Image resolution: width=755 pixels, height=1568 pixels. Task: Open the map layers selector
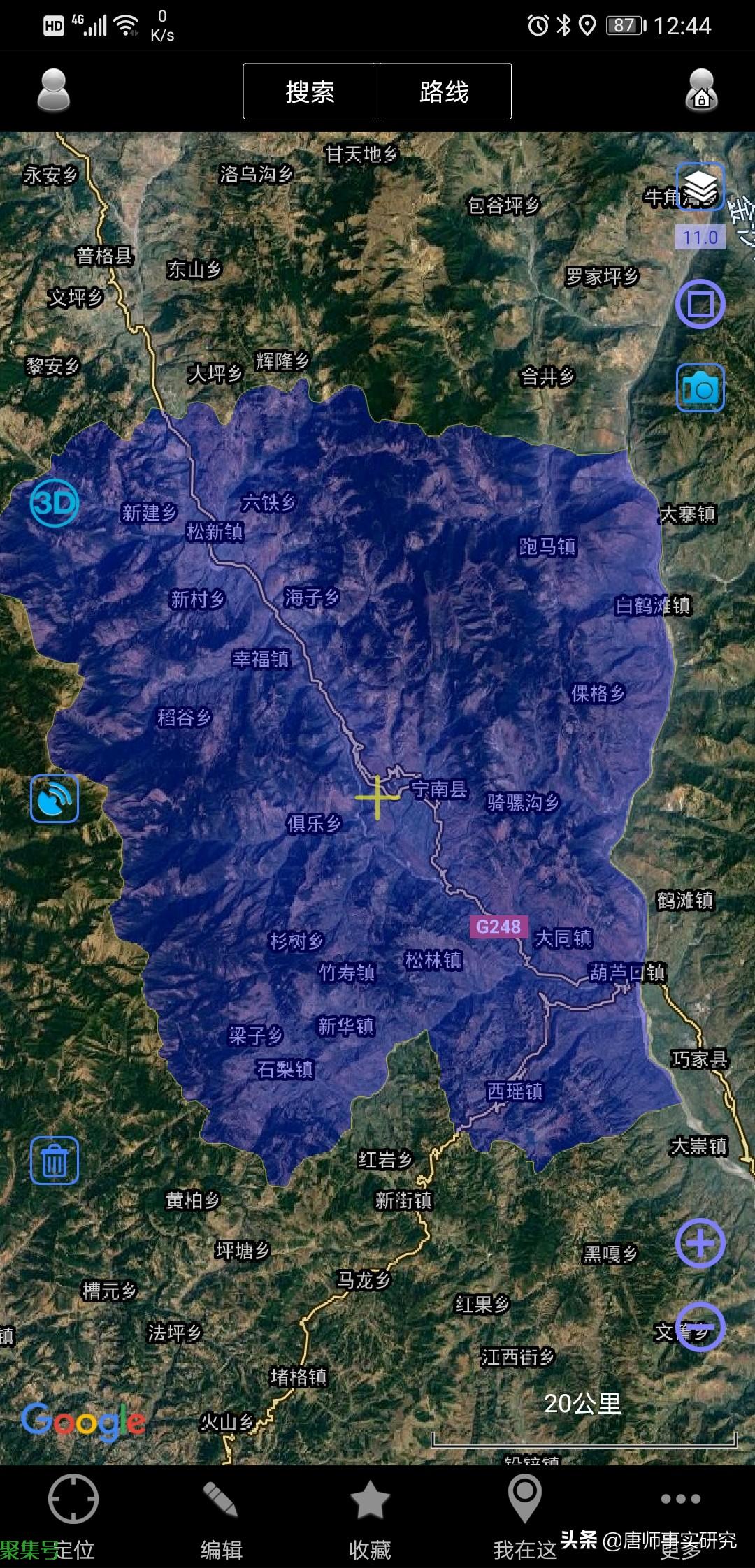[x=700, y=187]
